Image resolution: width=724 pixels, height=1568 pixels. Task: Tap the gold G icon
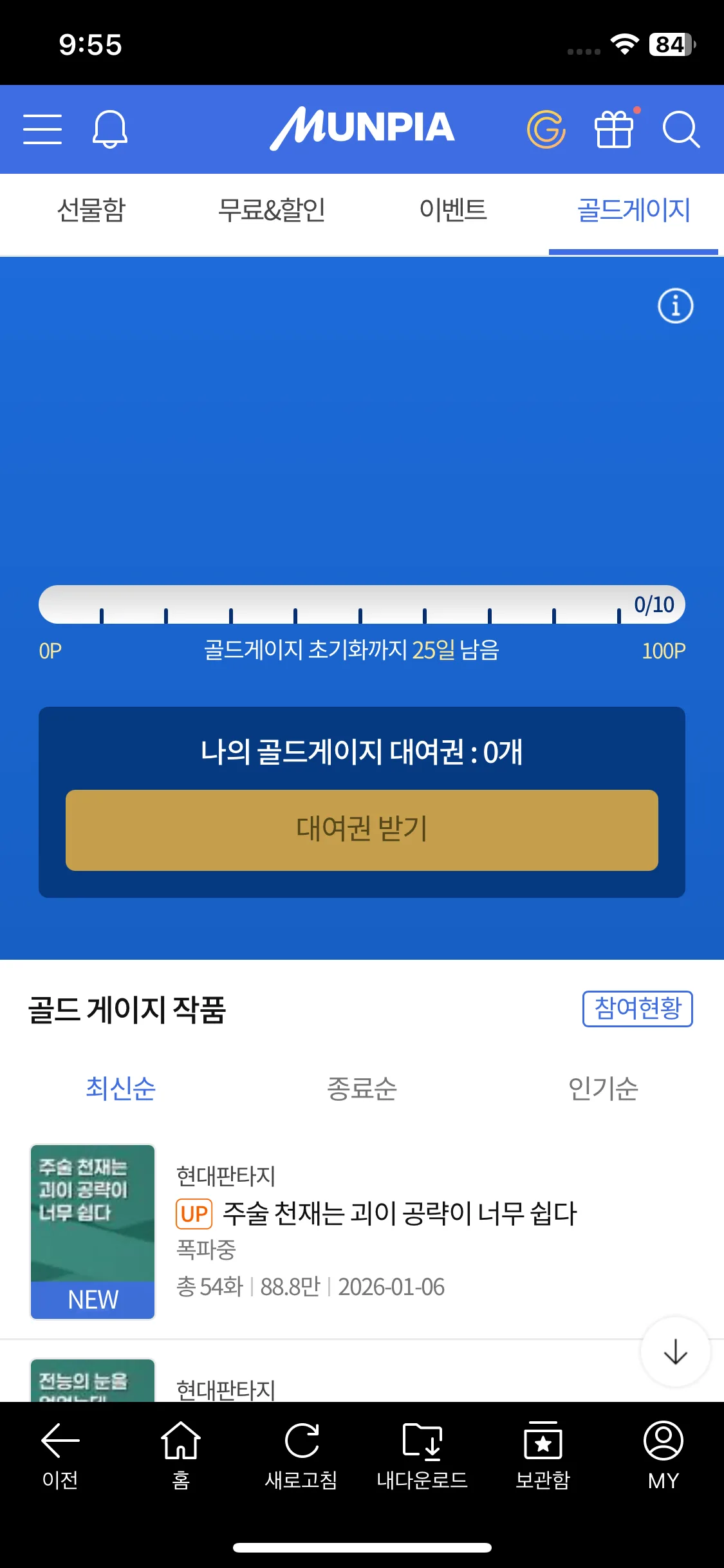pos(546,129)
